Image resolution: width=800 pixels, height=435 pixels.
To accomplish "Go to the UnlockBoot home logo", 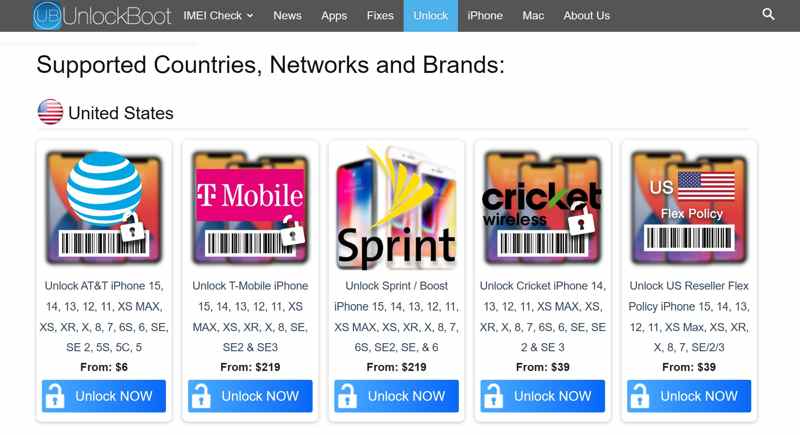I will tap(88, 16).
